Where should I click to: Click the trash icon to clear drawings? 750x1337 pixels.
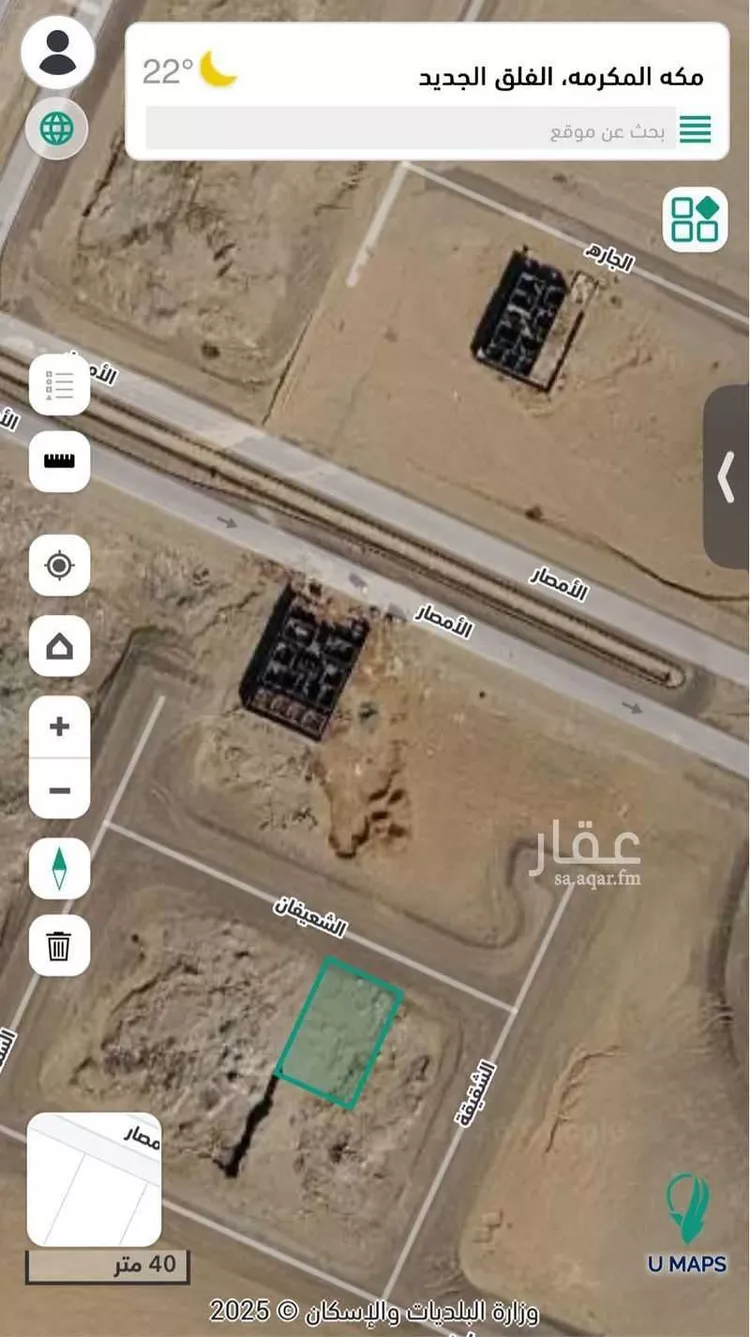click(x=58, y=944)
